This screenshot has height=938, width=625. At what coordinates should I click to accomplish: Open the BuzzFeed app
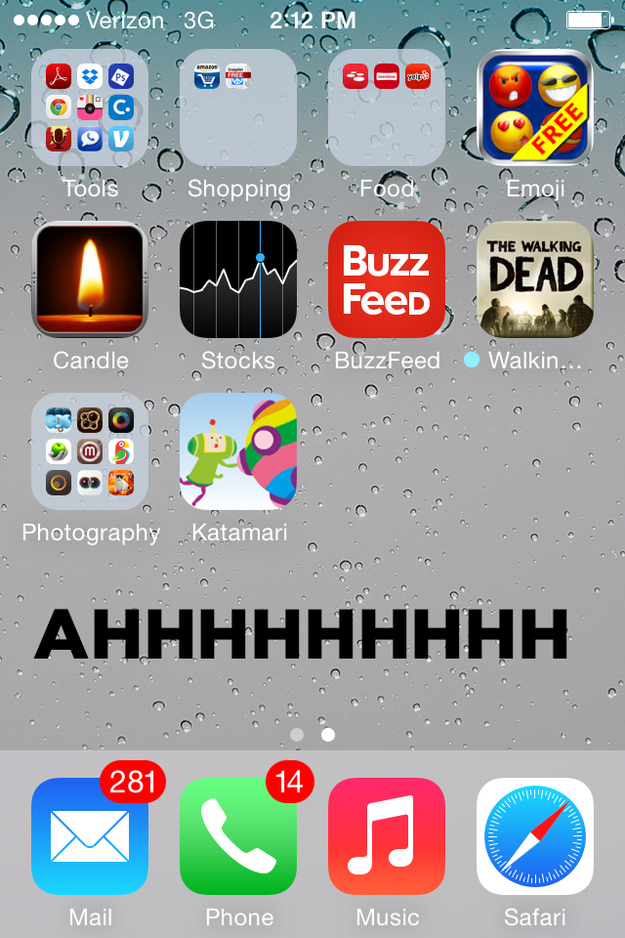click(x=386, y=279)
